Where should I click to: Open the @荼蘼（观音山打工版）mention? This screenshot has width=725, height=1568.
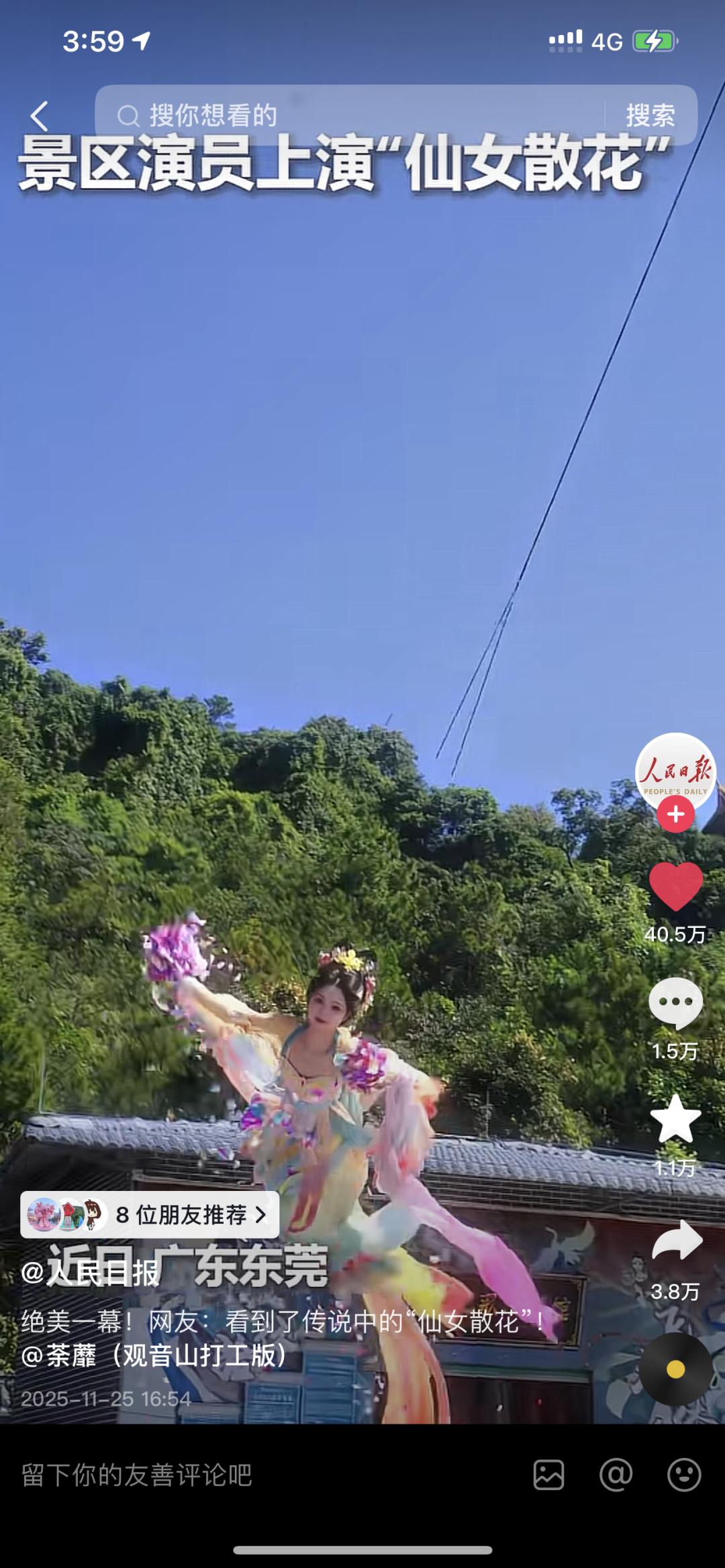(156, 1355)
